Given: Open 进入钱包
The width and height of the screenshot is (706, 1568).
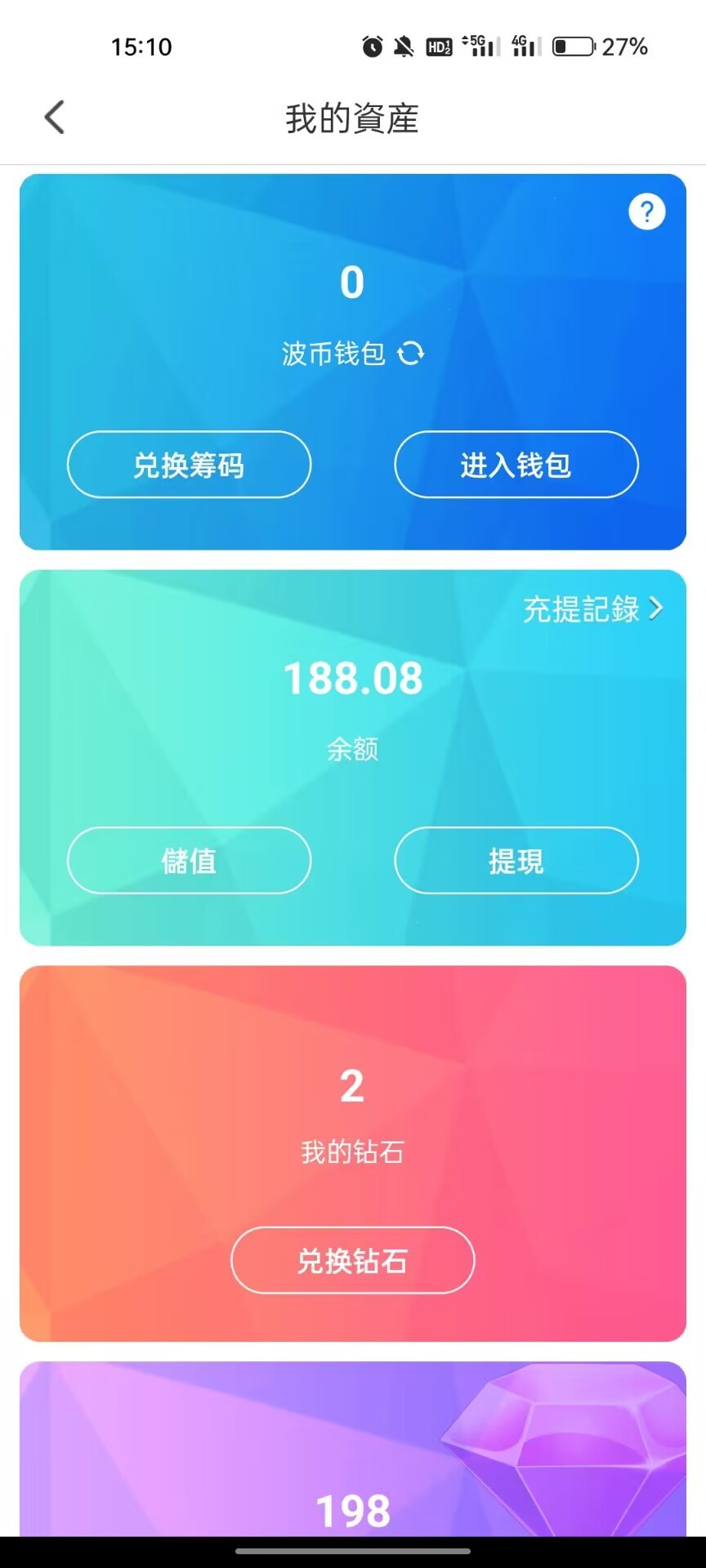Looking at the screenshot, I should pos(516,465).
